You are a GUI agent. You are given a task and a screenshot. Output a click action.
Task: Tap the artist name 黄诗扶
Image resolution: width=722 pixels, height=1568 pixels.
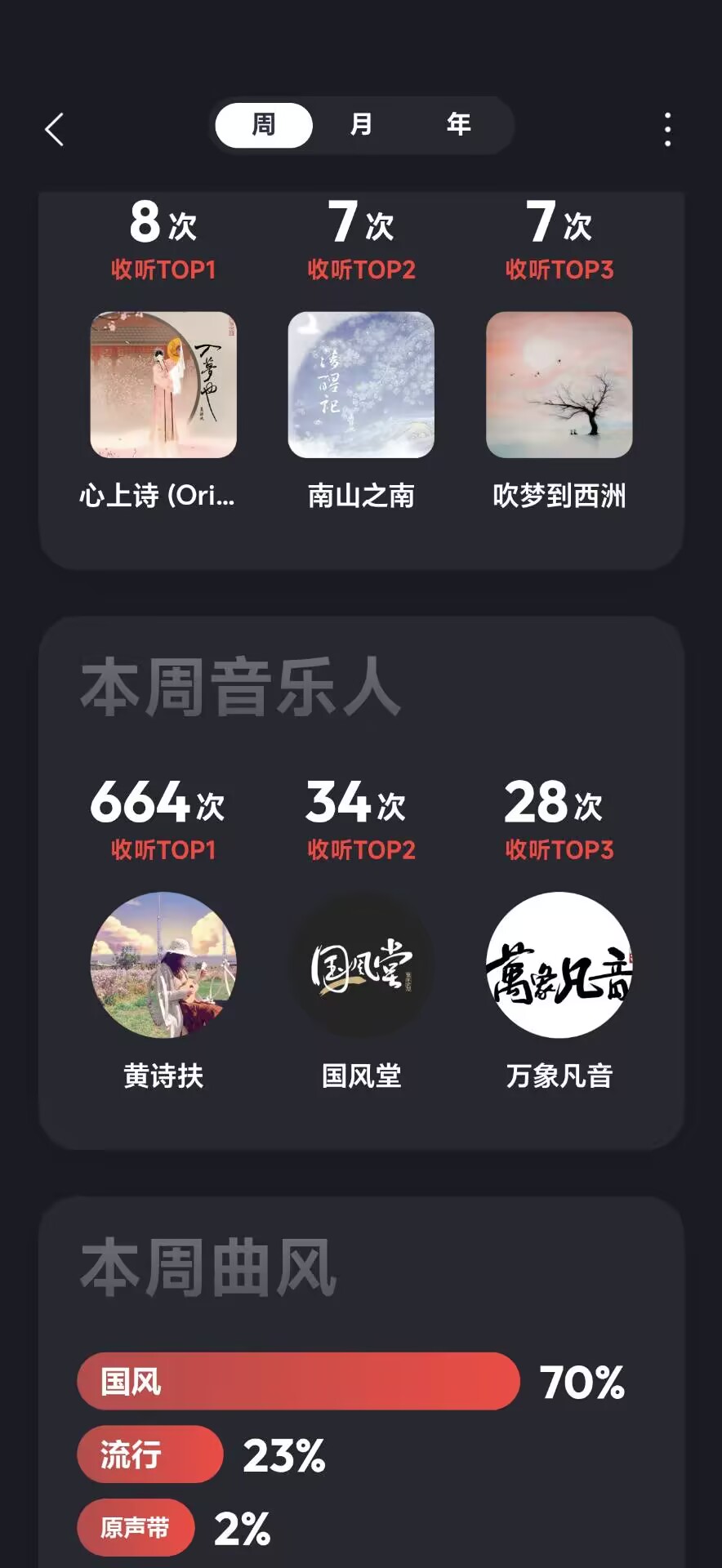[x=163, y=1078]
